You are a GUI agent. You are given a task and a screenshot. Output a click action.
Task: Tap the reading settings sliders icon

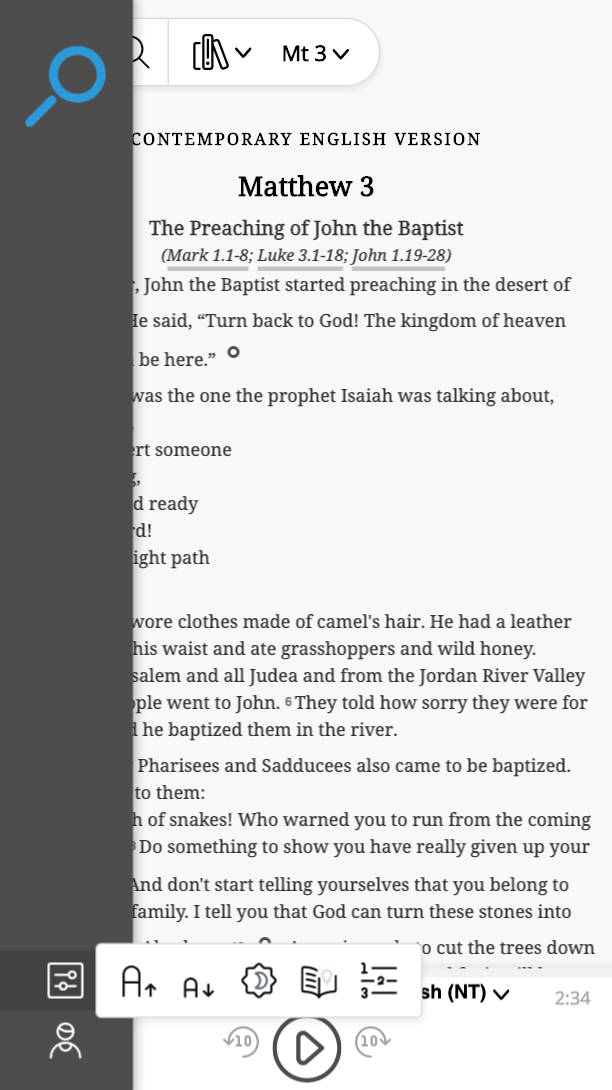[x=66, y=981]
